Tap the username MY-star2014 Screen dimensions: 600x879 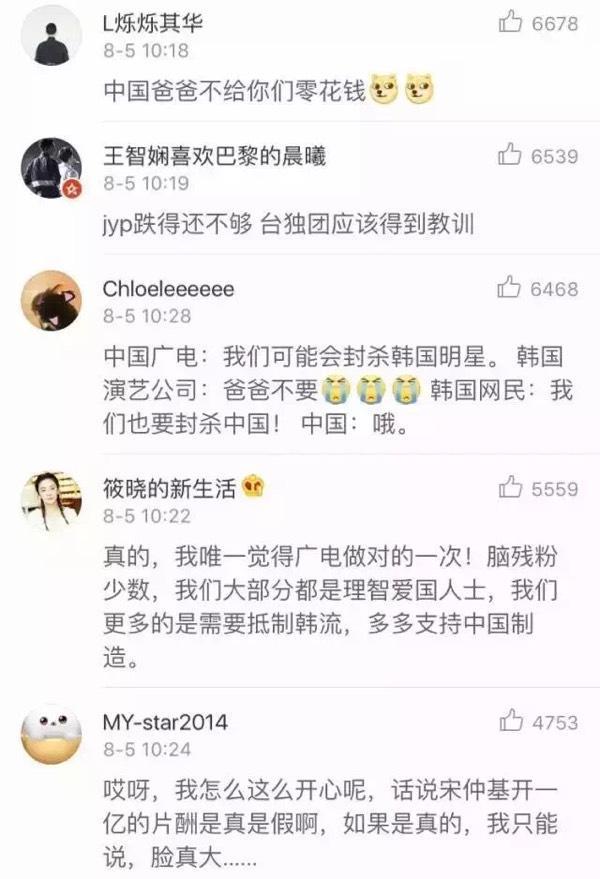pos(166,721)
